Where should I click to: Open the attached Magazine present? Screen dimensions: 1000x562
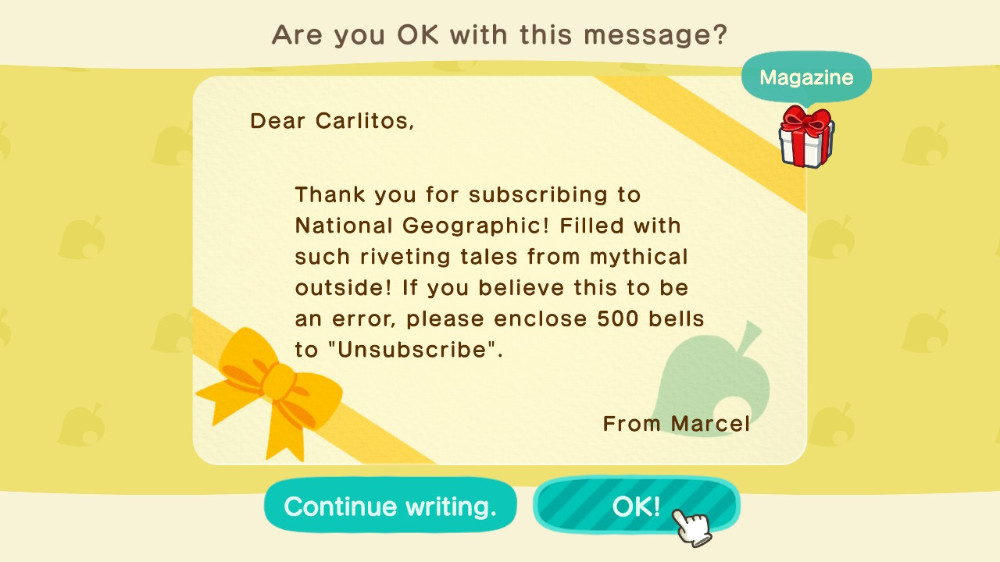pos(805,137)
